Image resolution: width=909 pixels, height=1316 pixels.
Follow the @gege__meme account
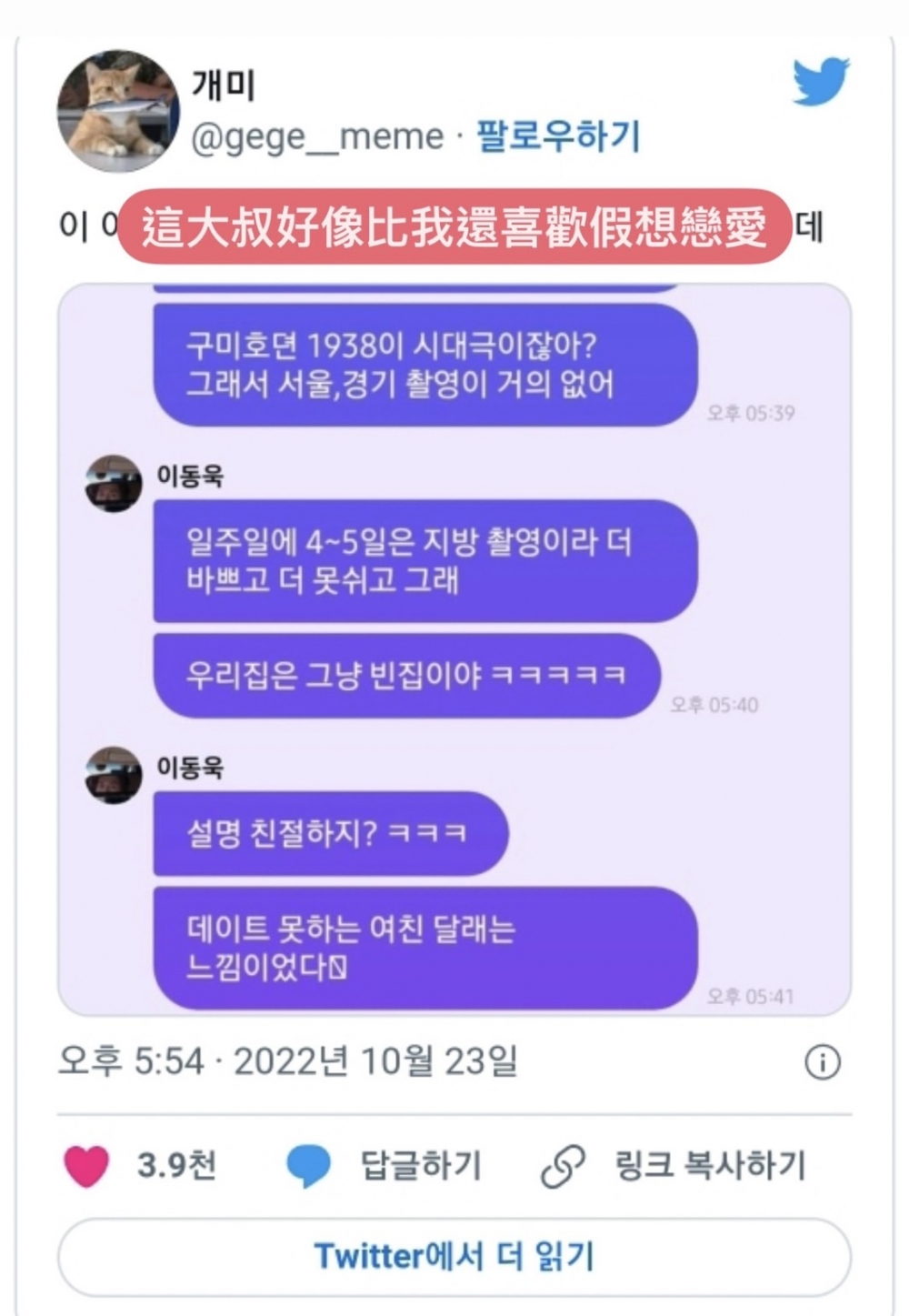click(558, 136)
